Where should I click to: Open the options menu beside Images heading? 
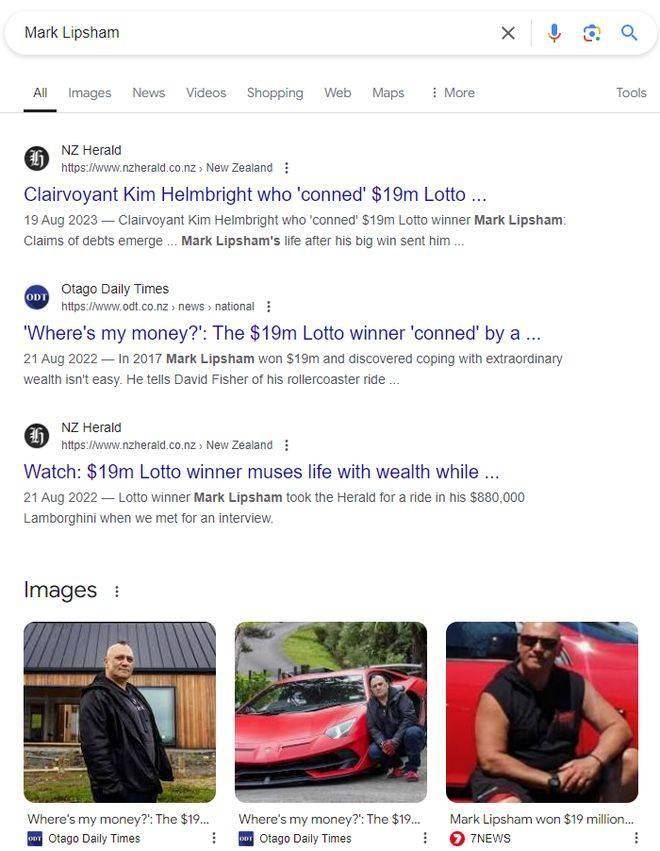(x=117, y=591)
